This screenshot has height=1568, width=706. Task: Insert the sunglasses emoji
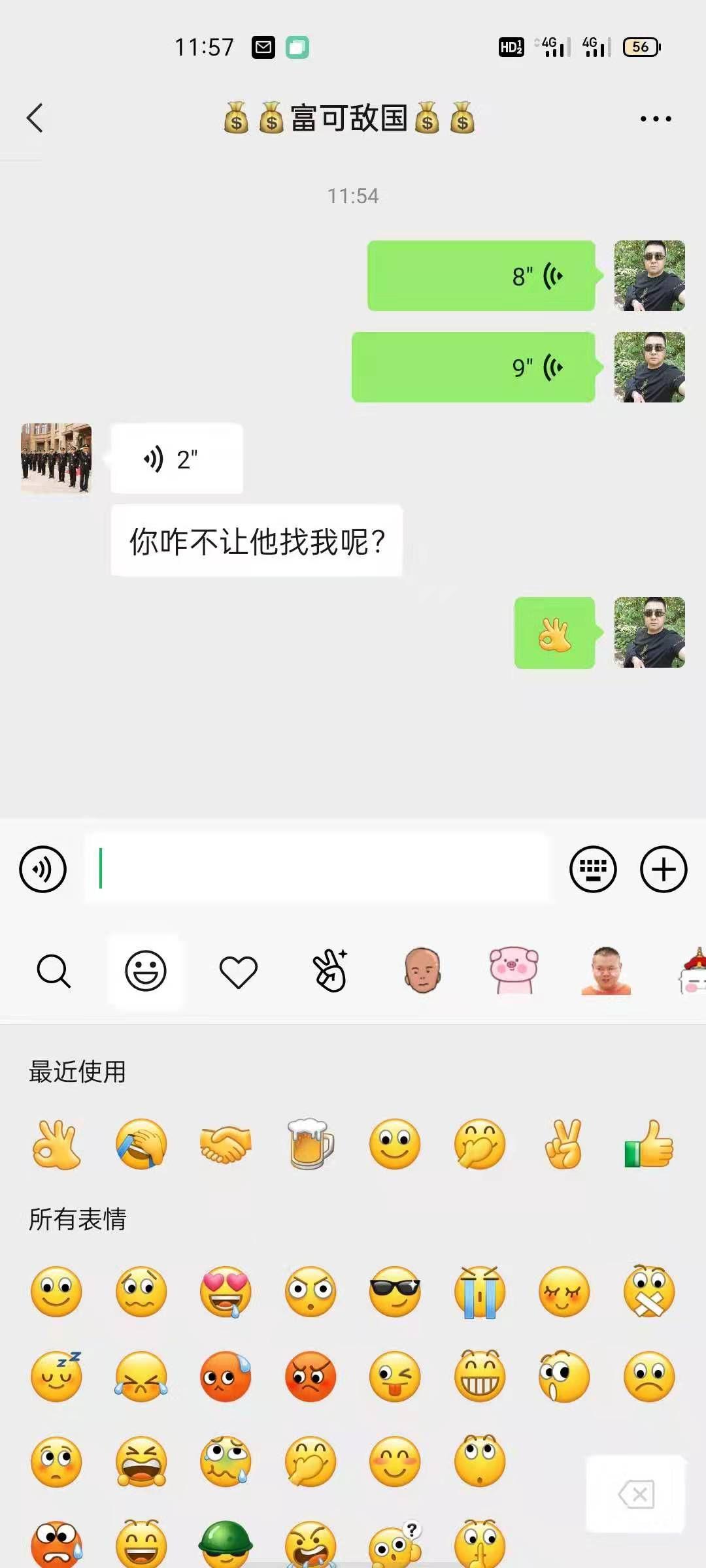pyautogui.click(x=395, y=1291)
